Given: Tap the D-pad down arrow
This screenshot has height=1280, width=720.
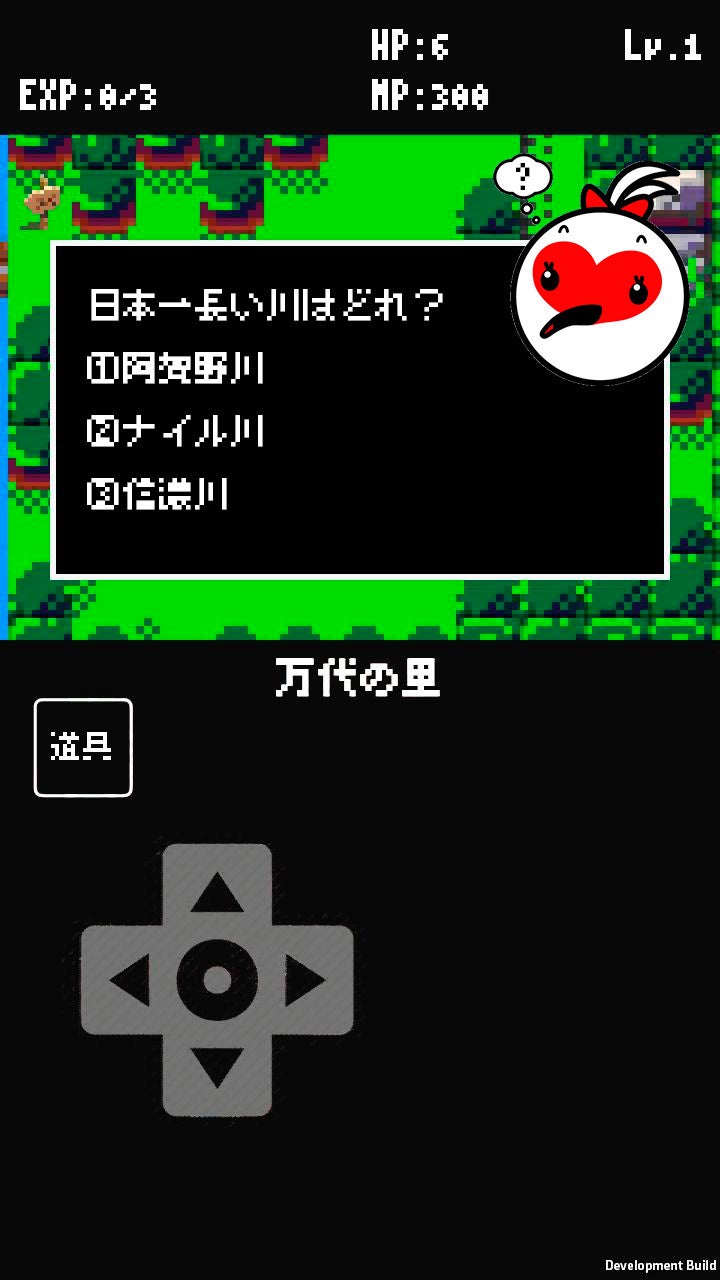Looking at the screenshot, I should point(217,1069).
